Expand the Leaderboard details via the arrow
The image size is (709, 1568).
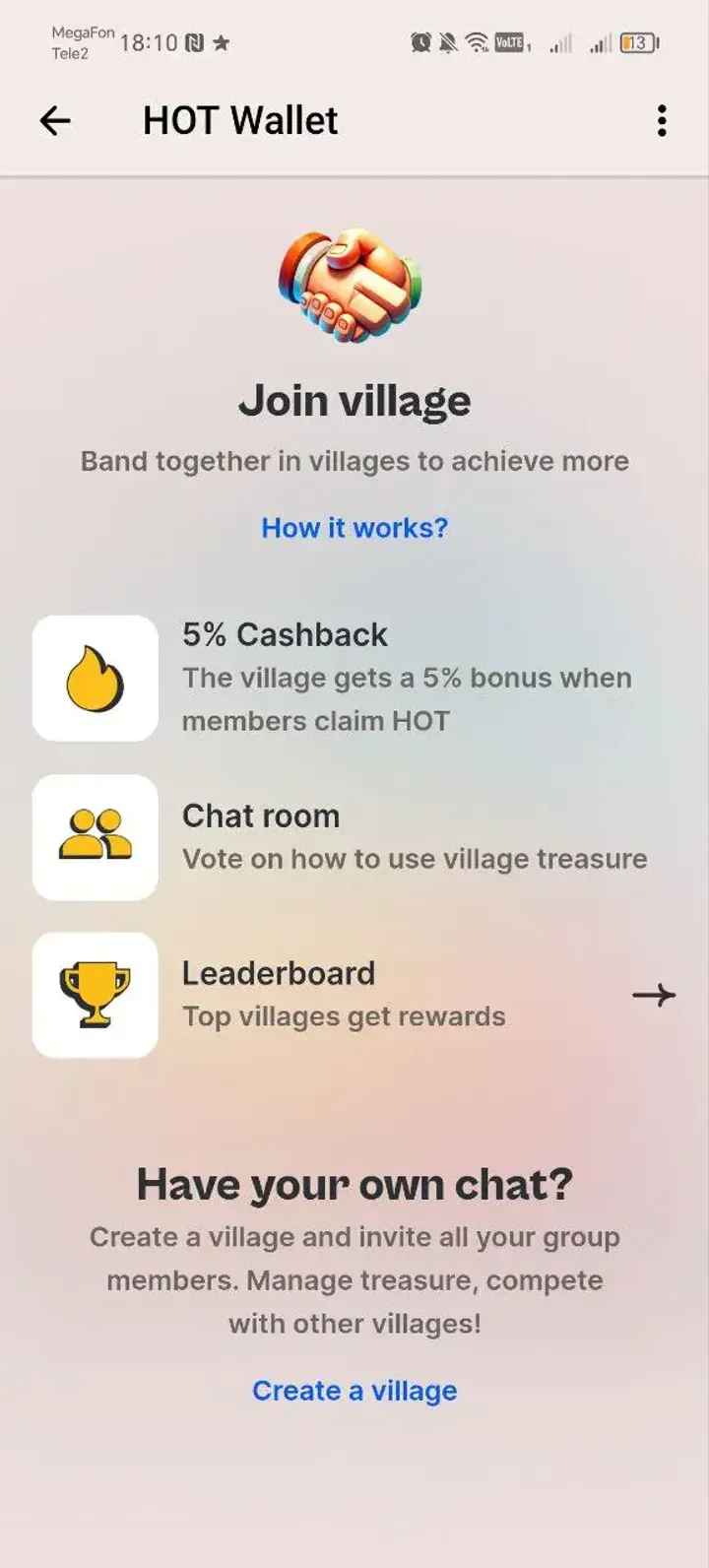coord(653,995)
